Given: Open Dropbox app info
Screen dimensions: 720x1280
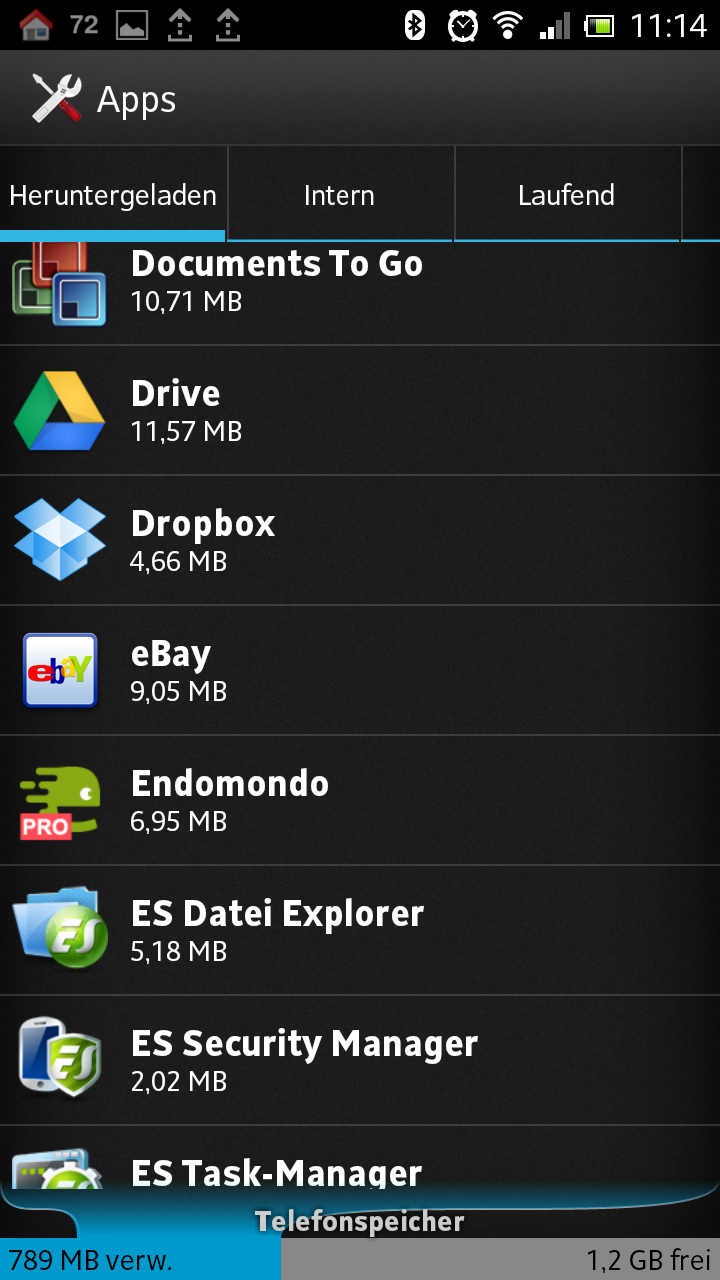Looking at the screenshot, I should tap(360, 541).
